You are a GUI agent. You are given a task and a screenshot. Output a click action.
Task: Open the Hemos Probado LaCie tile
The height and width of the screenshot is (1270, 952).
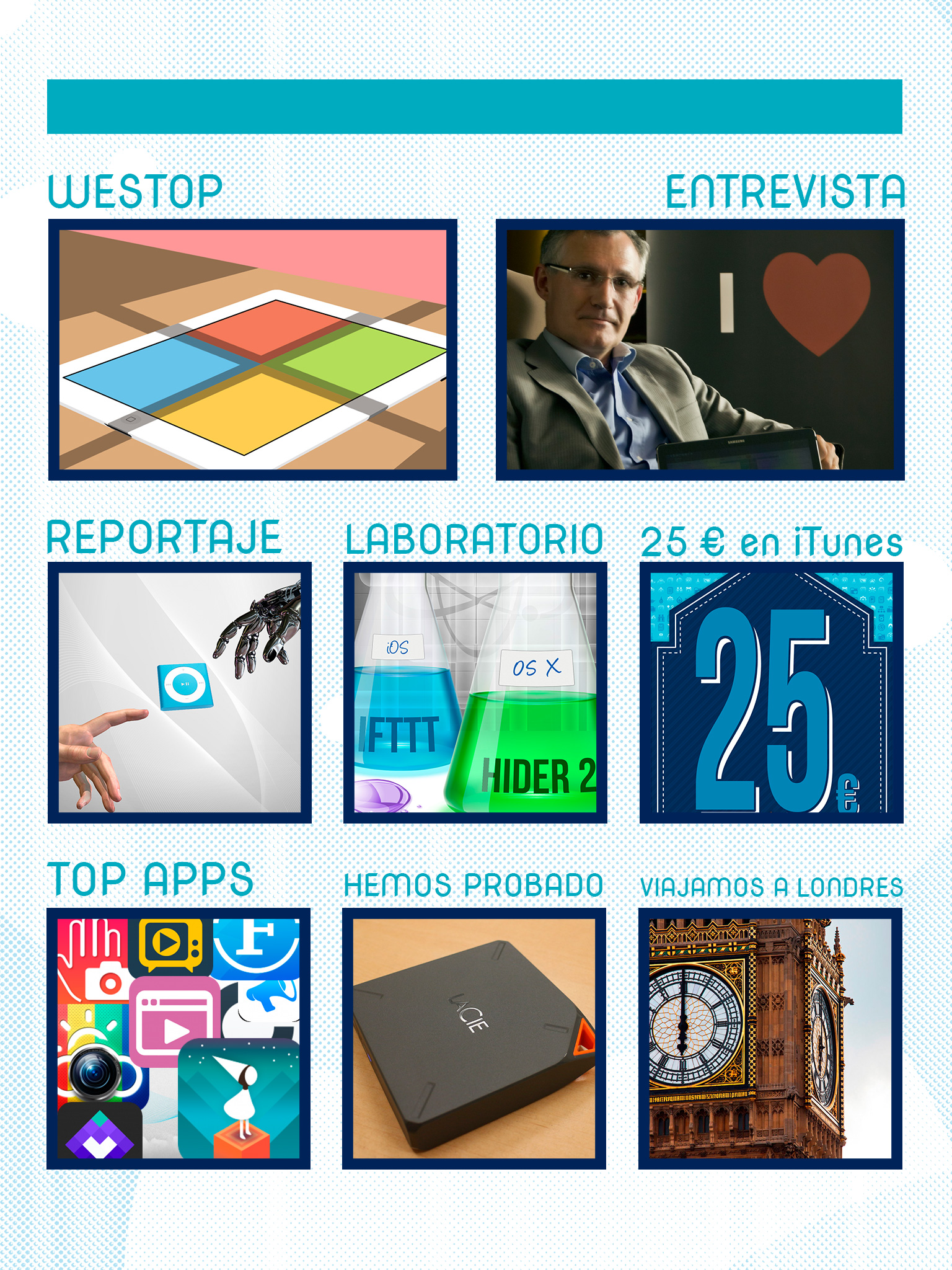pos(474,1039)
